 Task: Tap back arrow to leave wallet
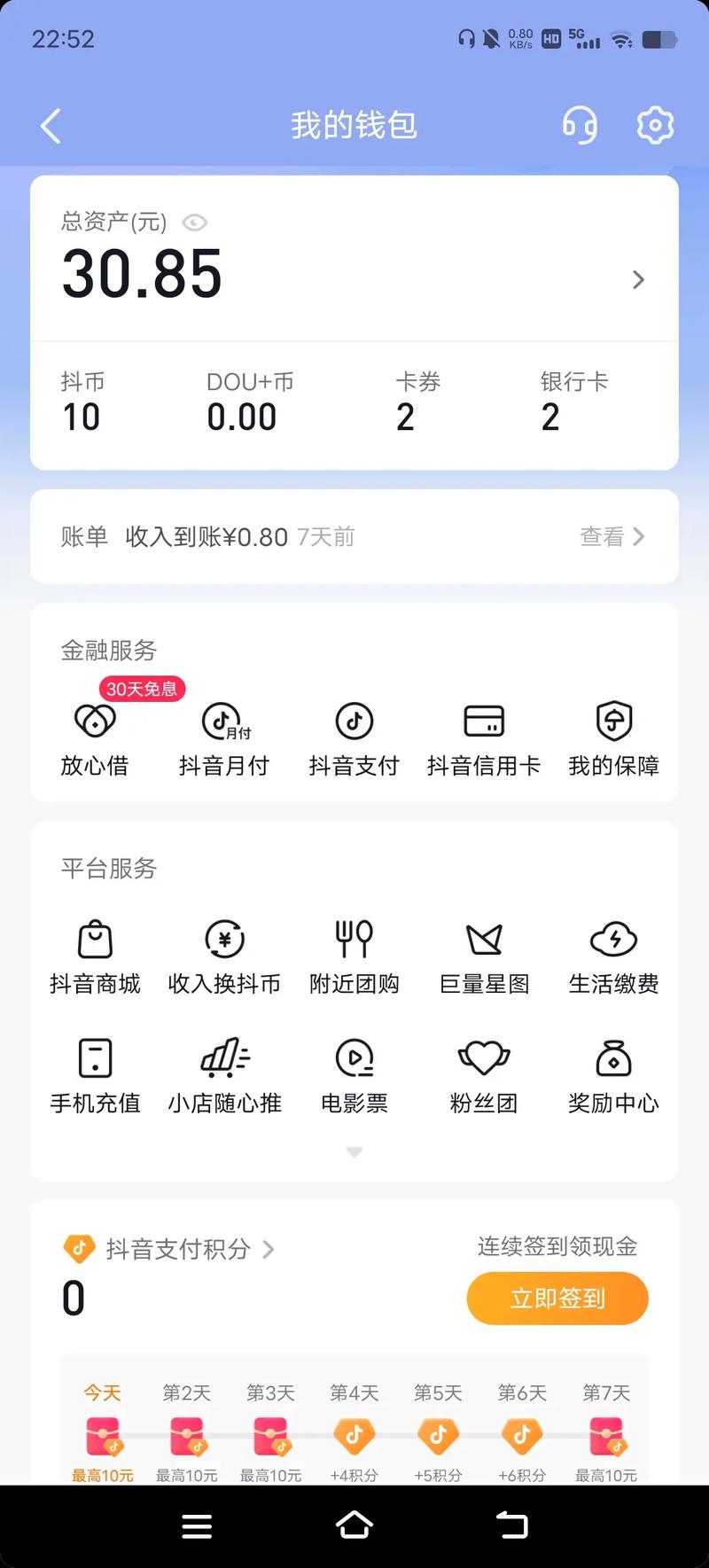(51, 125)
